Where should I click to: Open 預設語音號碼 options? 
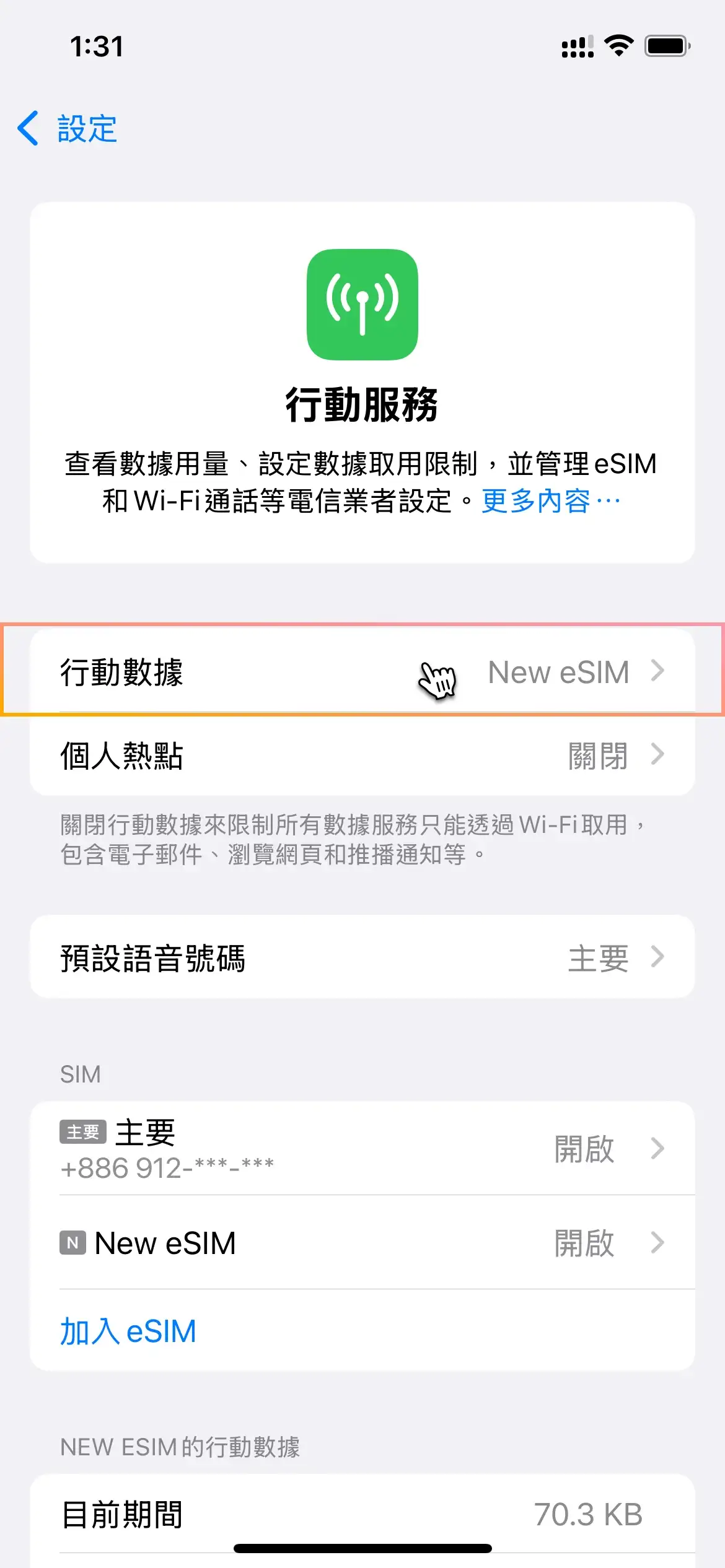click(362, 957)
